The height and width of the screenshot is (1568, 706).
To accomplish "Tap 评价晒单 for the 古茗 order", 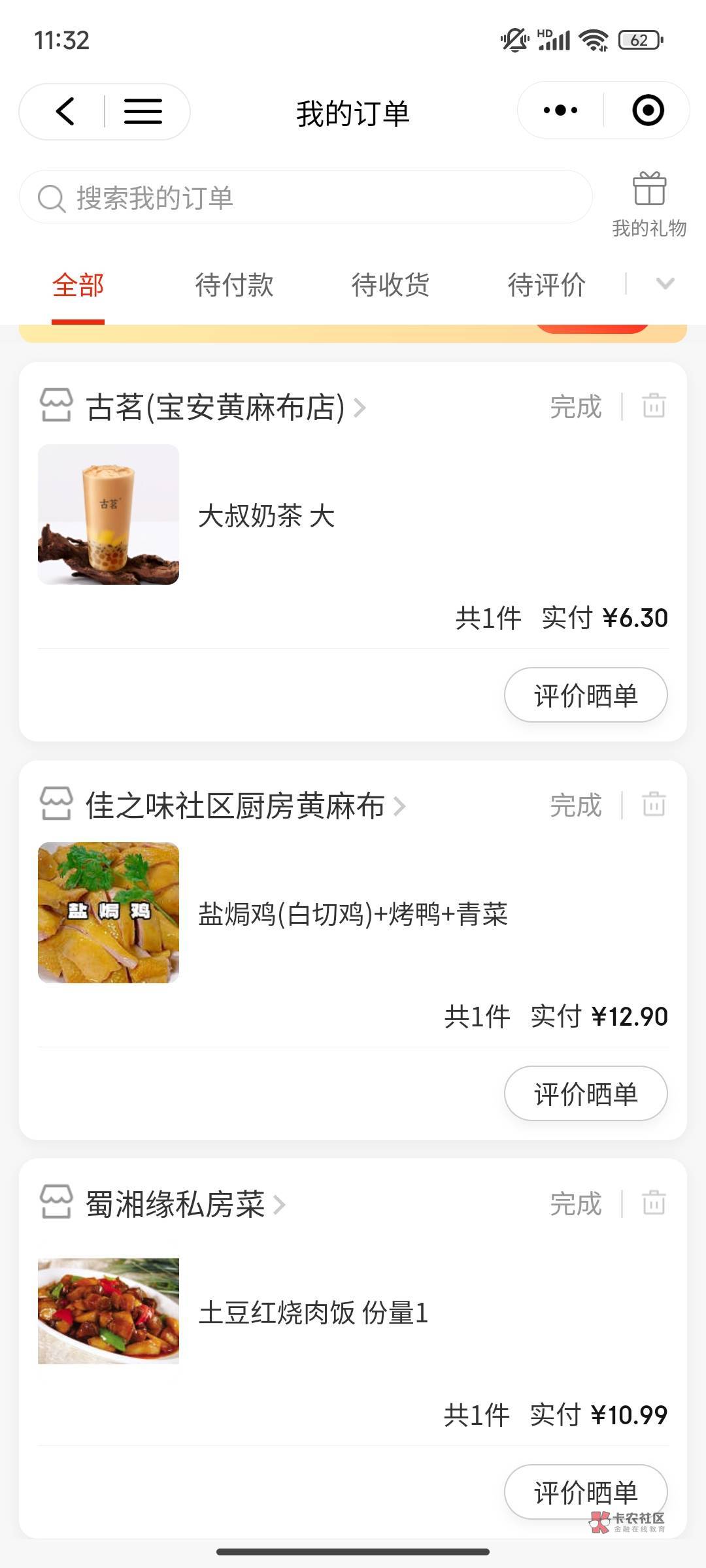I will [x=585, y=695].
